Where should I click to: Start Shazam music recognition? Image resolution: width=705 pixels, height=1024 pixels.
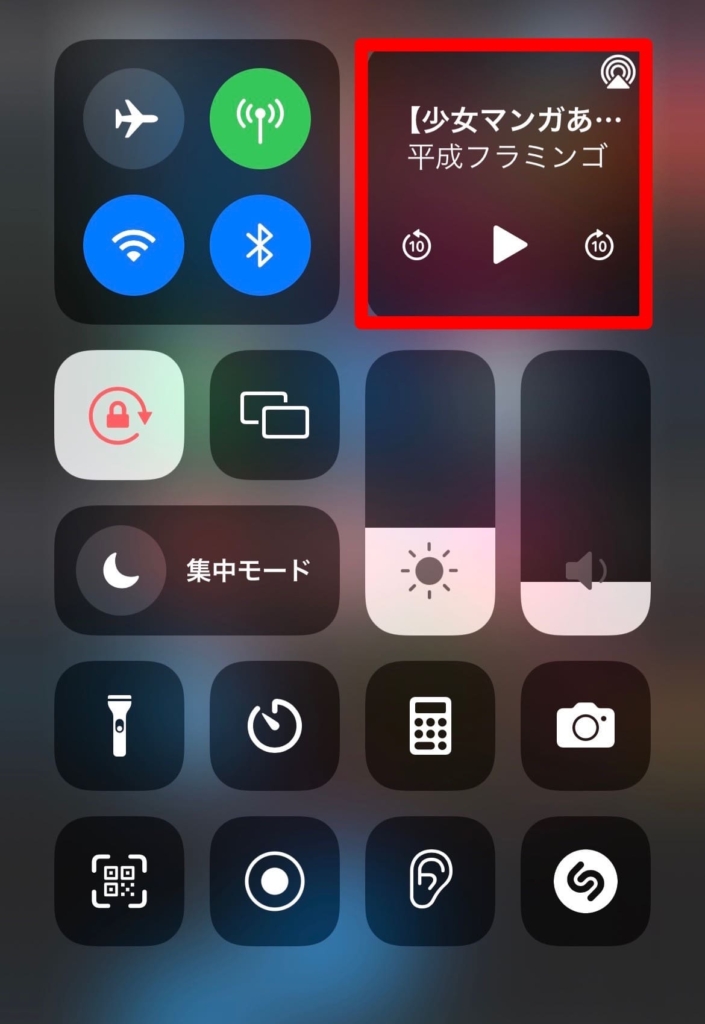[x=586, y=881]
